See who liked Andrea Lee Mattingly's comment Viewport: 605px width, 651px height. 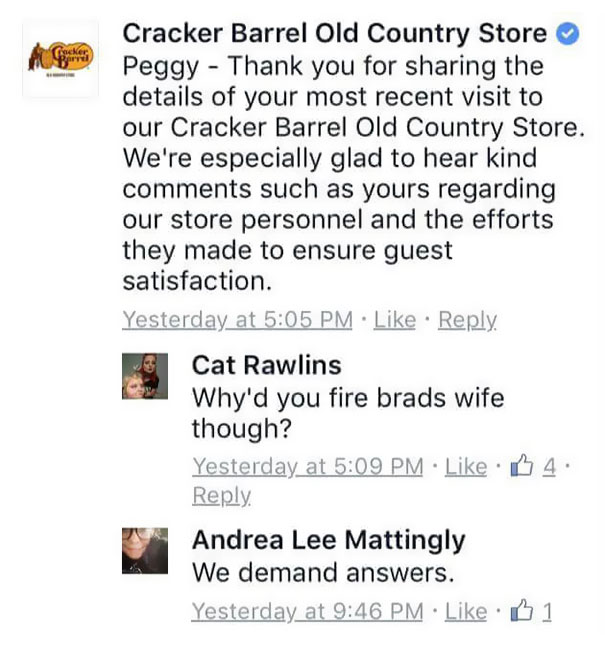pos(534,611)
